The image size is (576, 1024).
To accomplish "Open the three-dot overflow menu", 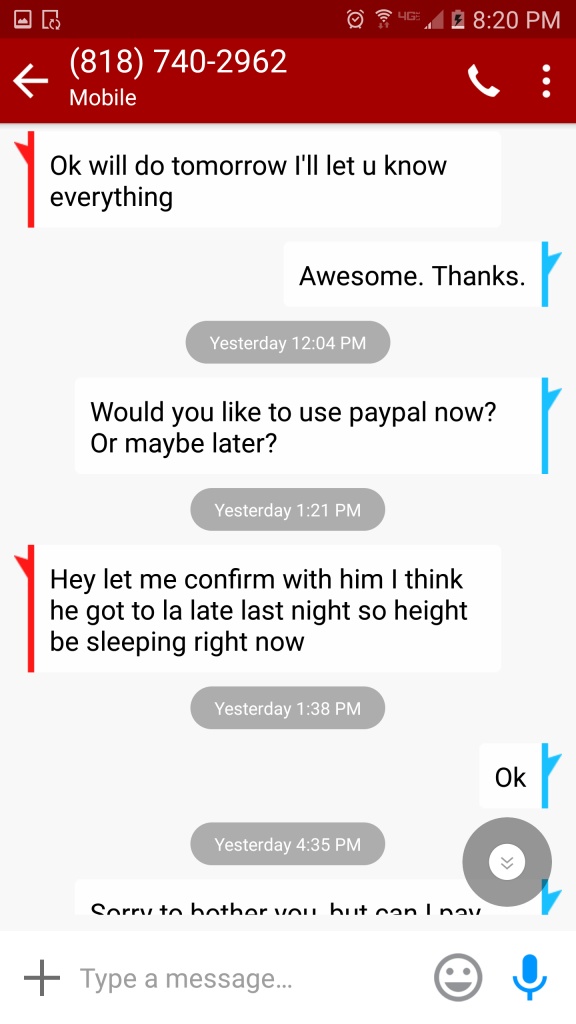I will [x=546, y=81].
